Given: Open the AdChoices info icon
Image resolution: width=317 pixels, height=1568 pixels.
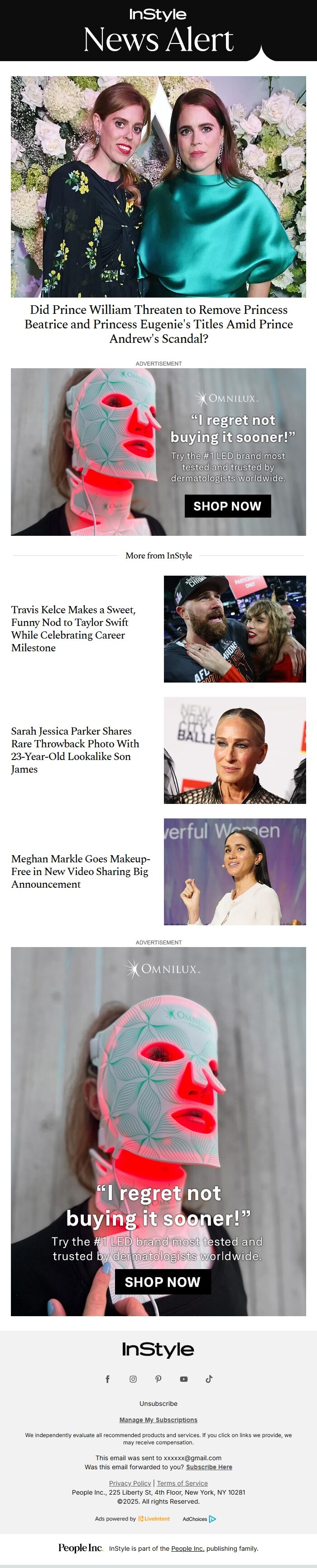Looking at the screenshot, I should click(x=212, y=1519).
